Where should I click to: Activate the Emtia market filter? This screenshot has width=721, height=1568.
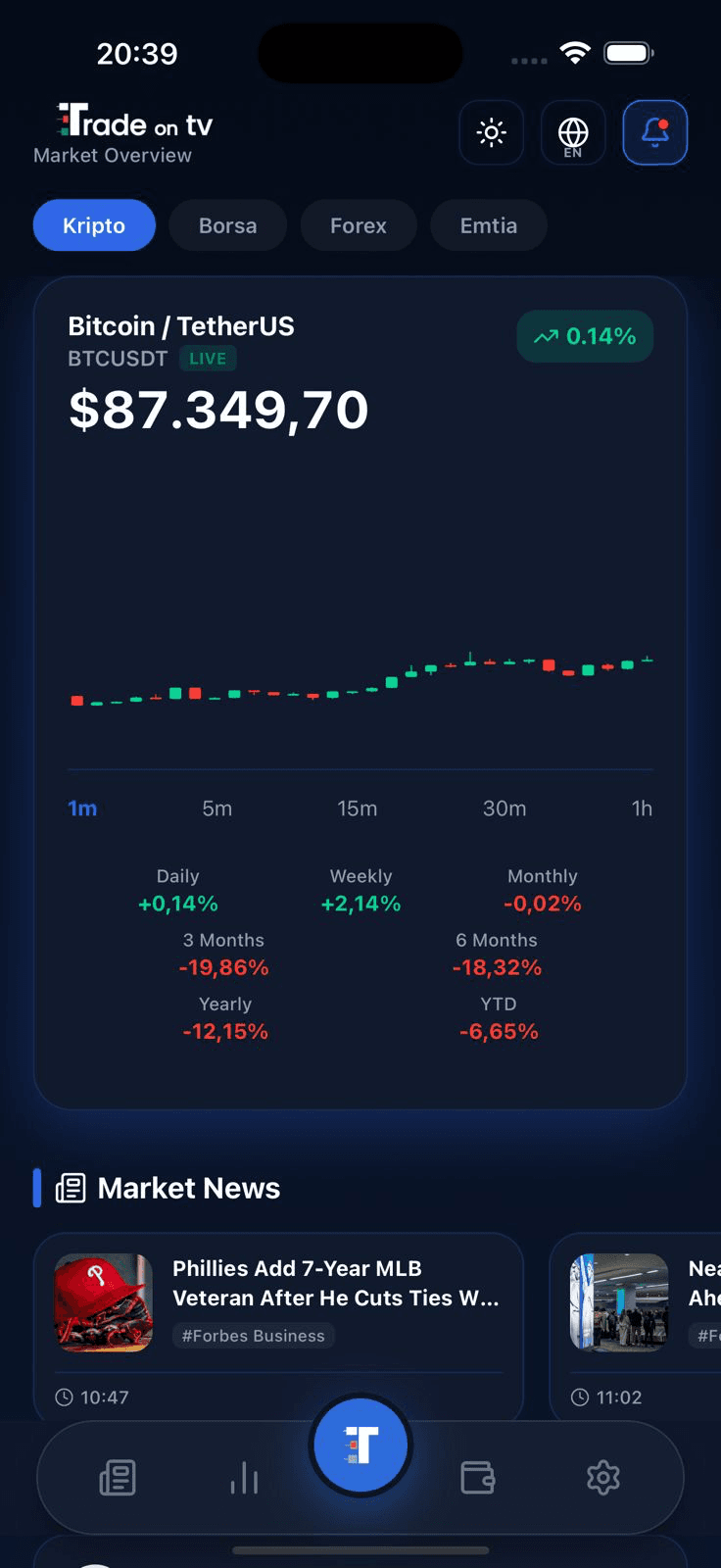(488, 224)
